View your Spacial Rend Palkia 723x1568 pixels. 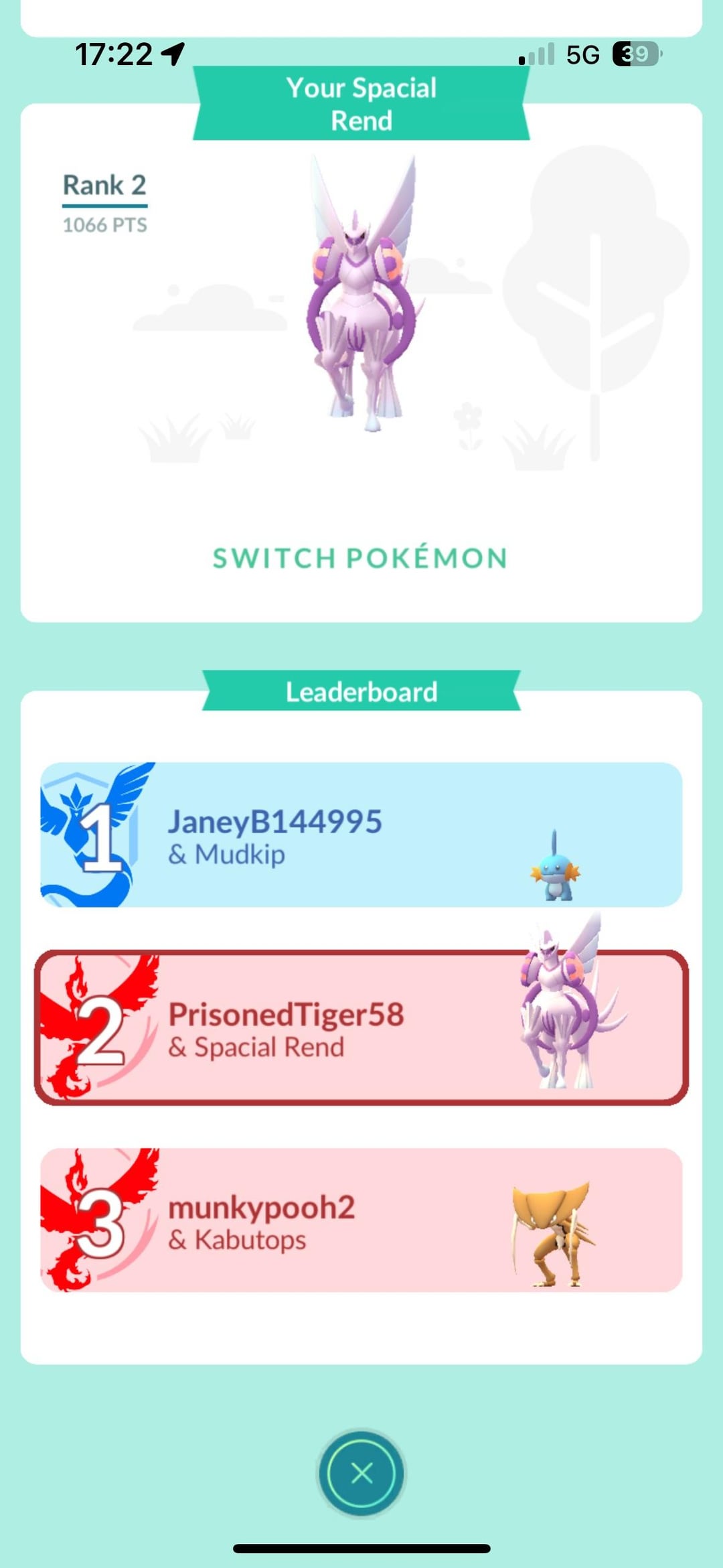coord(365,295)
